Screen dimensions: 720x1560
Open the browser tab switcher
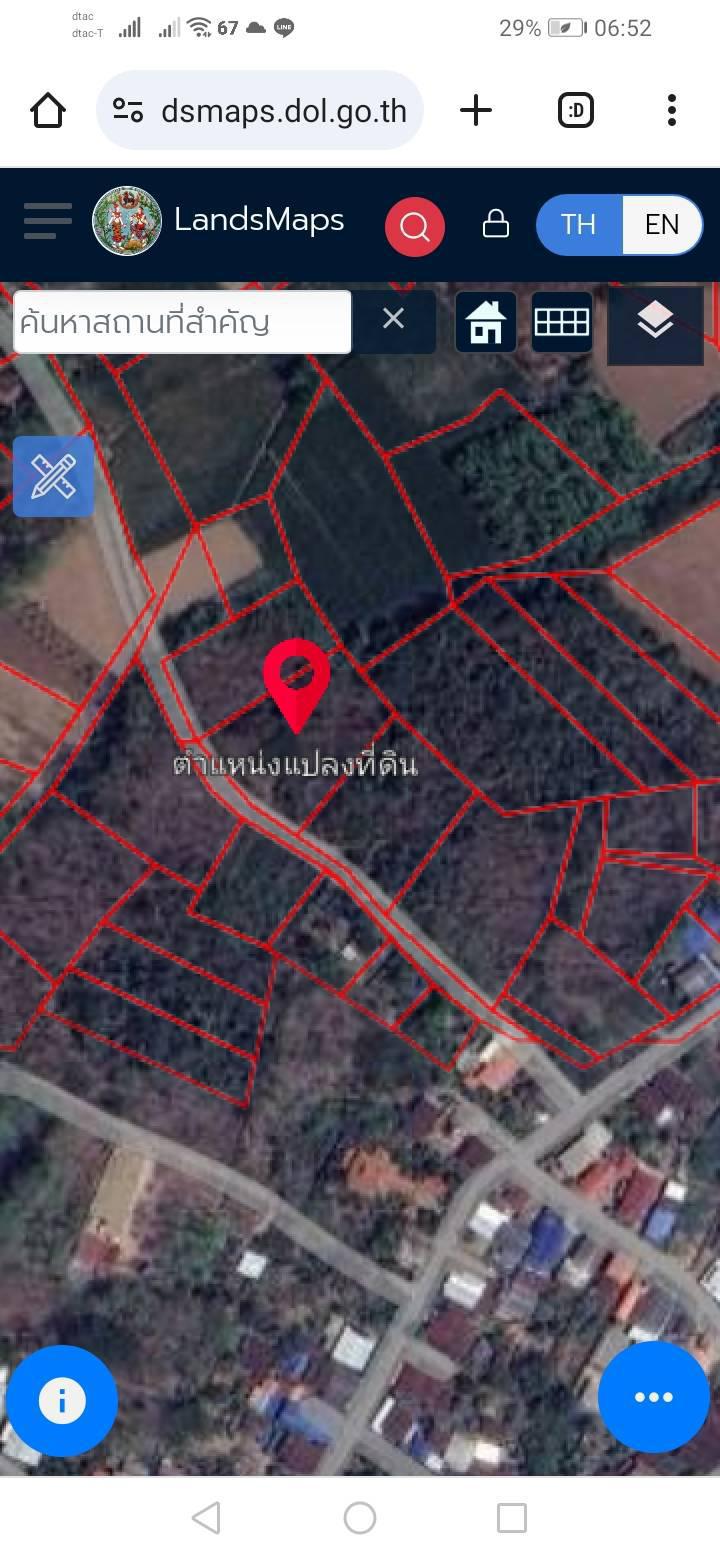(575, 110)
